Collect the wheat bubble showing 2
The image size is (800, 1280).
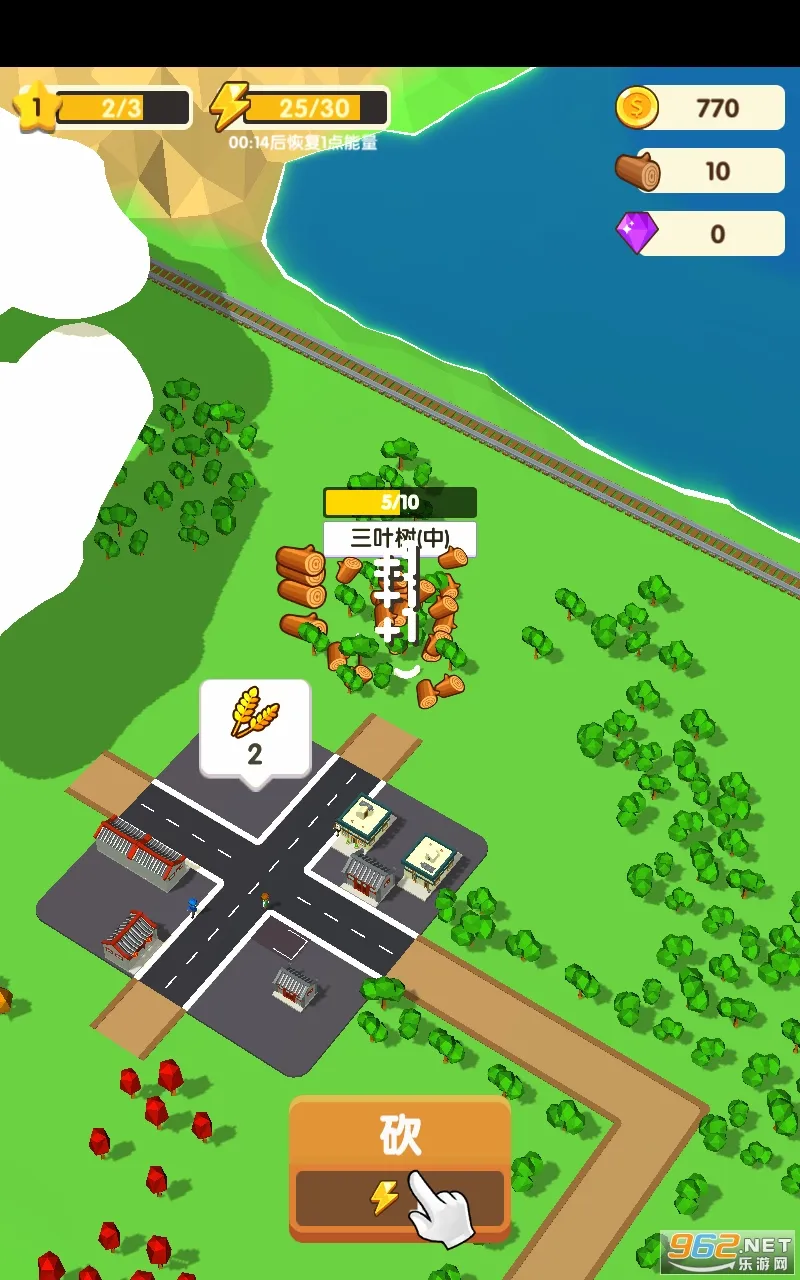pos(255,728)
